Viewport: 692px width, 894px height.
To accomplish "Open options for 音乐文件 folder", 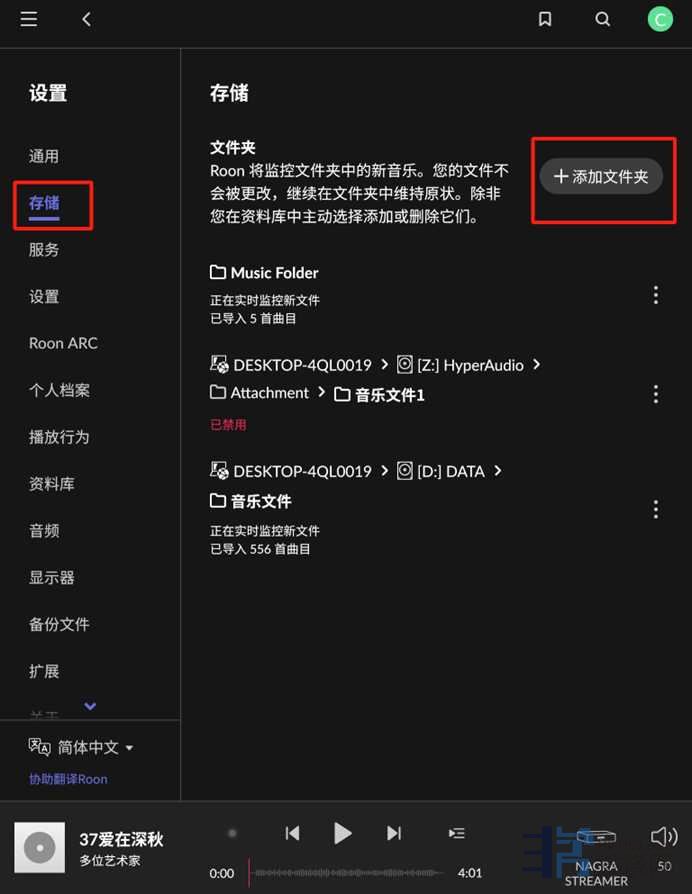I will tap(656, 510).
